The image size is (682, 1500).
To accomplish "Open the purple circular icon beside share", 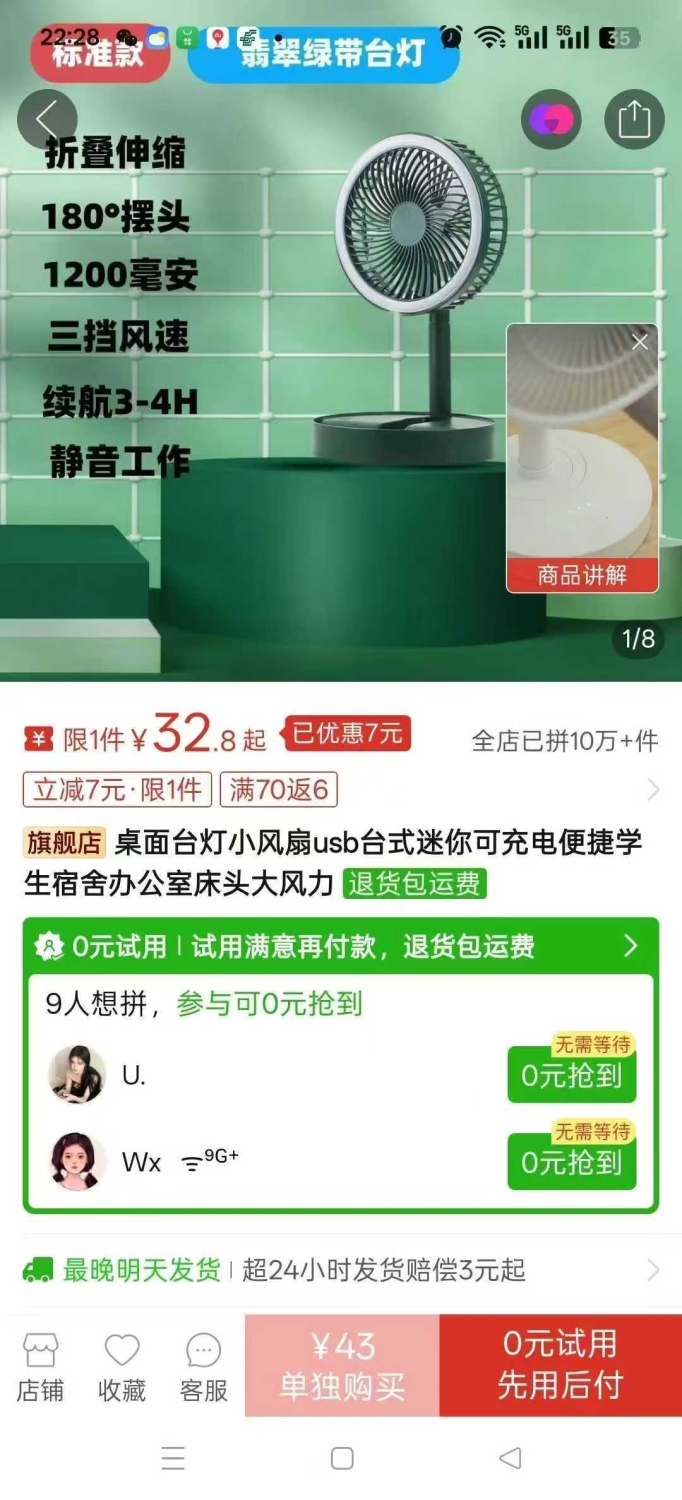I will click(x=551, y=120).
